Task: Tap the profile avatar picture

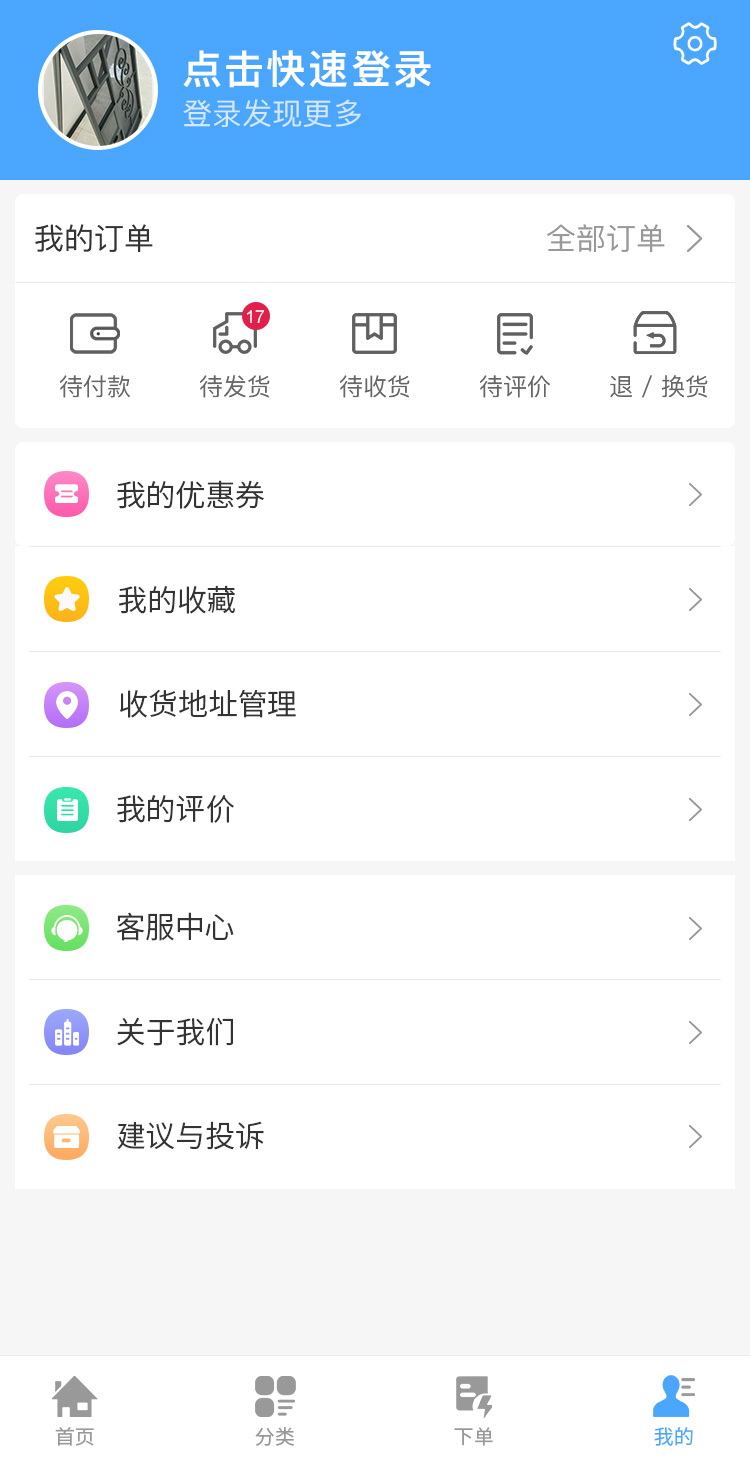Action: 98,90
